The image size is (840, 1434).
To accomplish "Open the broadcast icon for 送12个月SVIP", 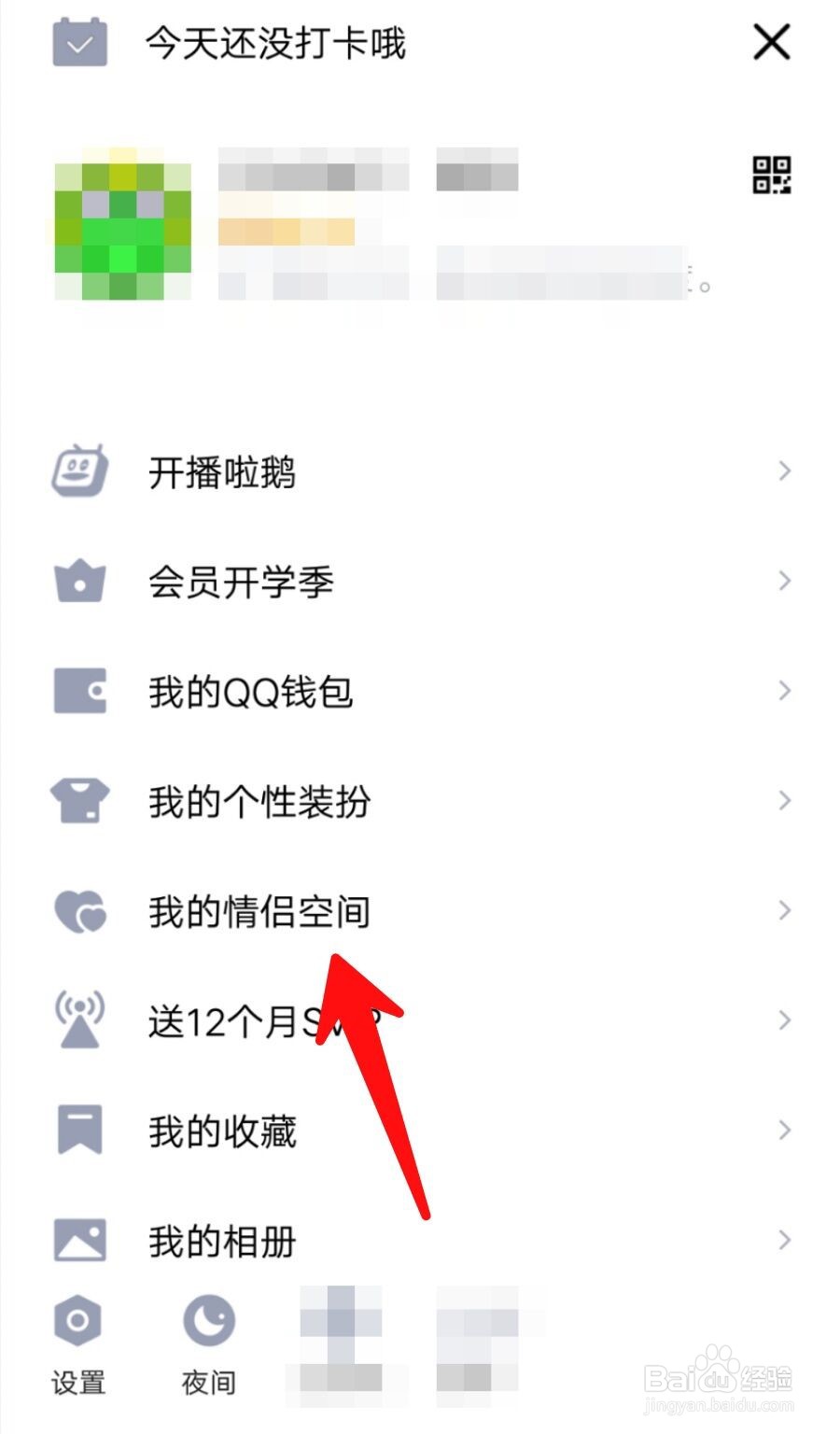I will [79, 1019].
